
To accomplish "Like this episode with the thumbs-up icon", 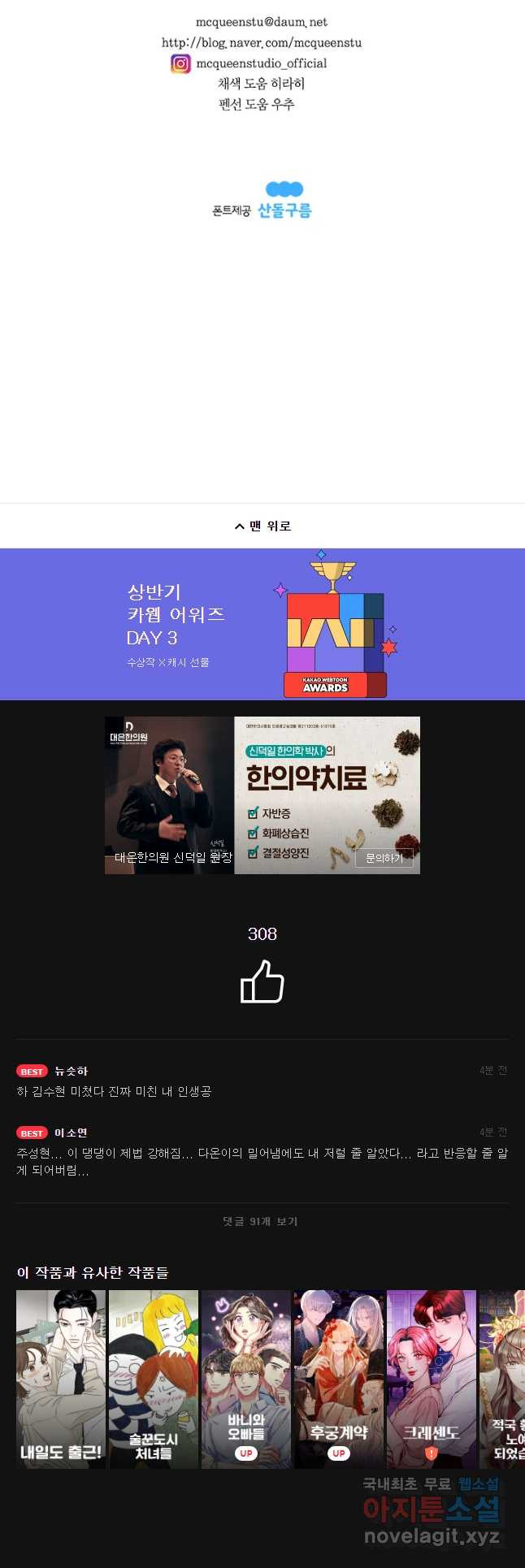I will 262,981.
